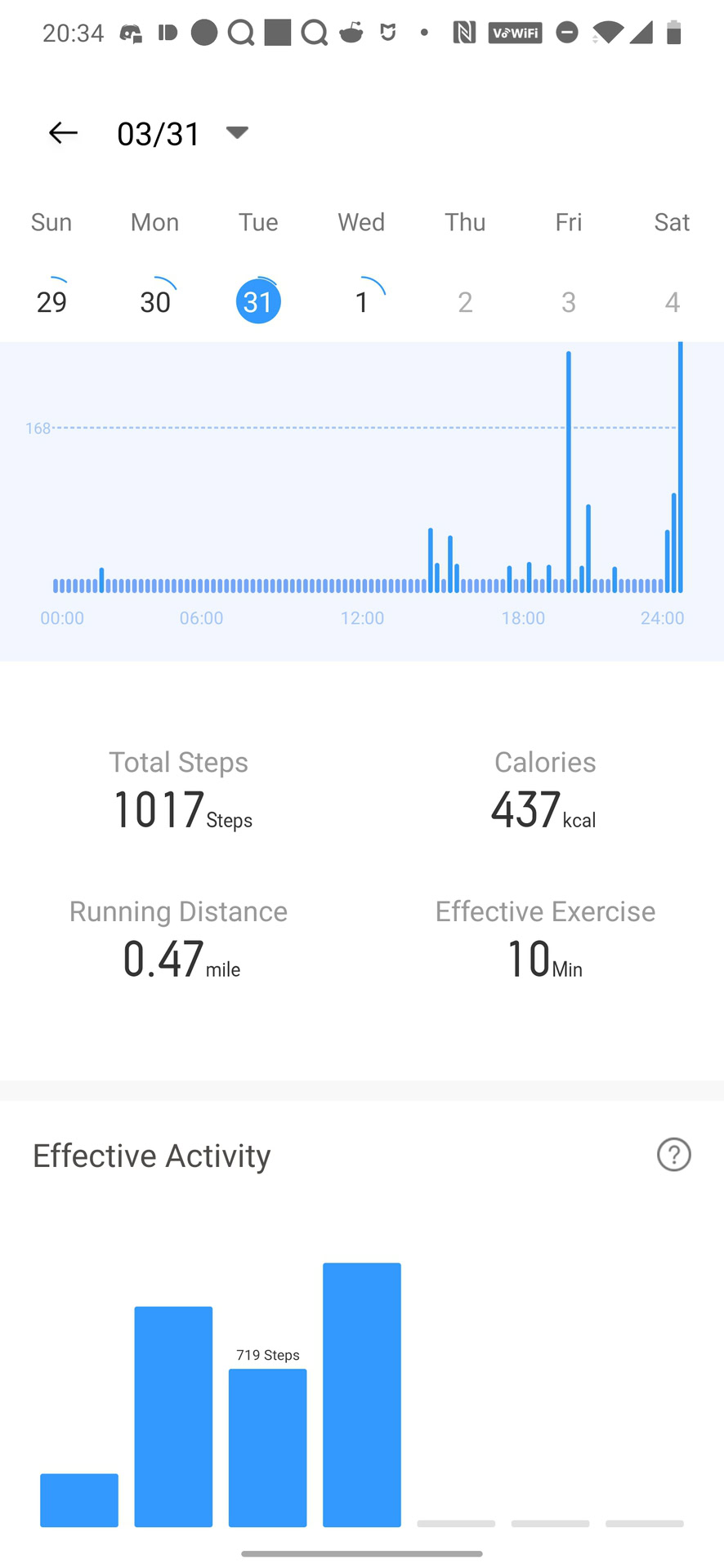Select Wednesday the 1st
Image resolution: width=724 pixels, height=1568 pixels.
click(x=362, y=301)
